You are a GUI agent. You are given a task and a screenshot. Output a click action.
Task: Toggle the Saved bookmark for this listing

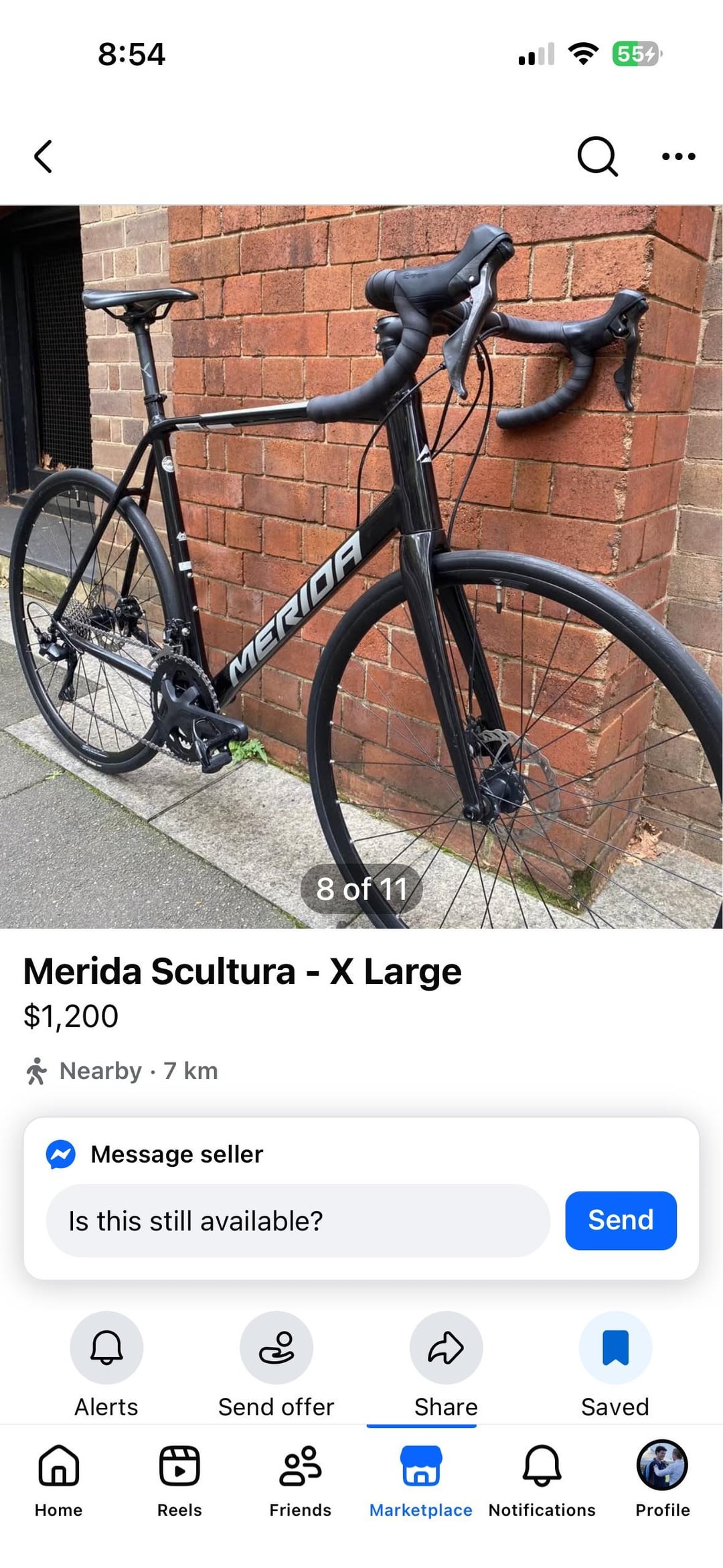point(615,1348)
